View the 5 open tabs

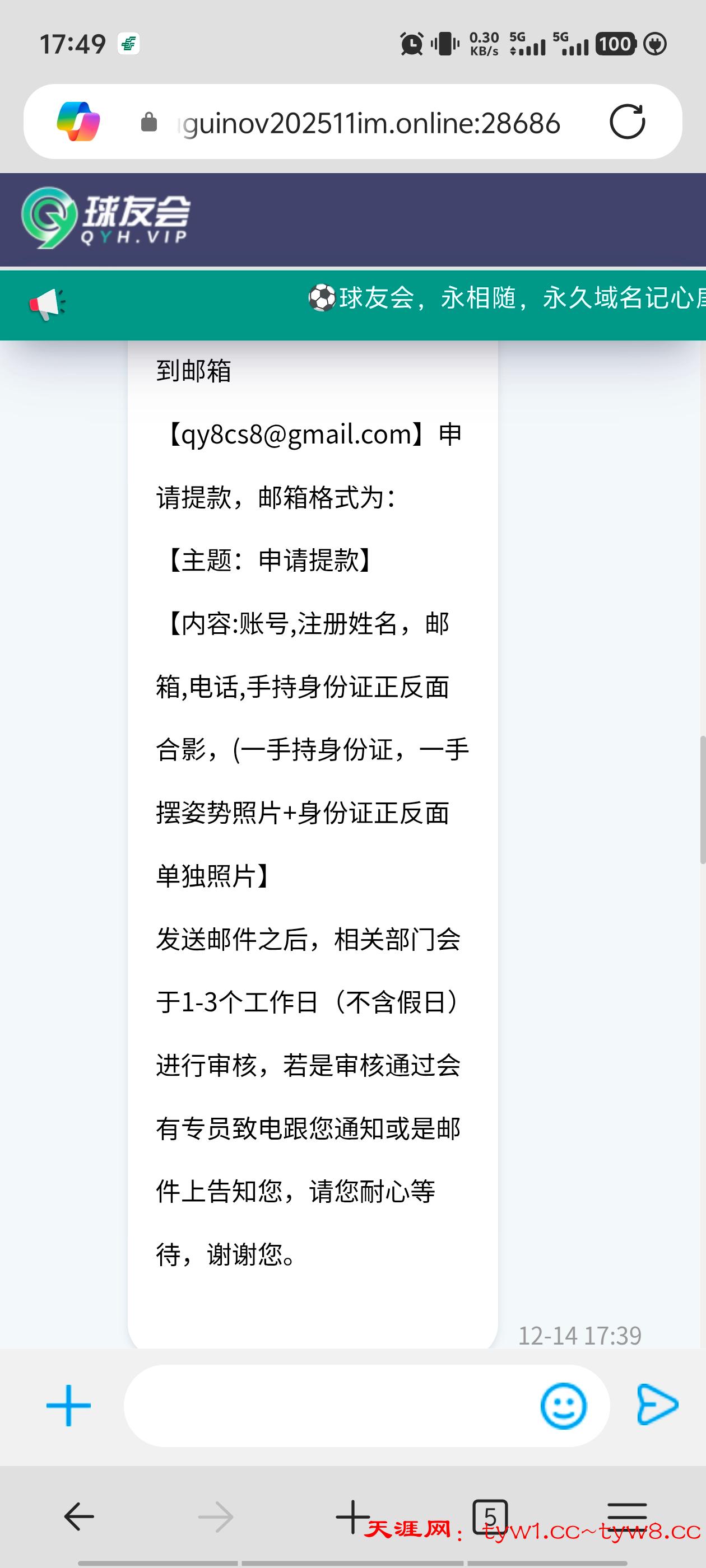pos(490,1516)
